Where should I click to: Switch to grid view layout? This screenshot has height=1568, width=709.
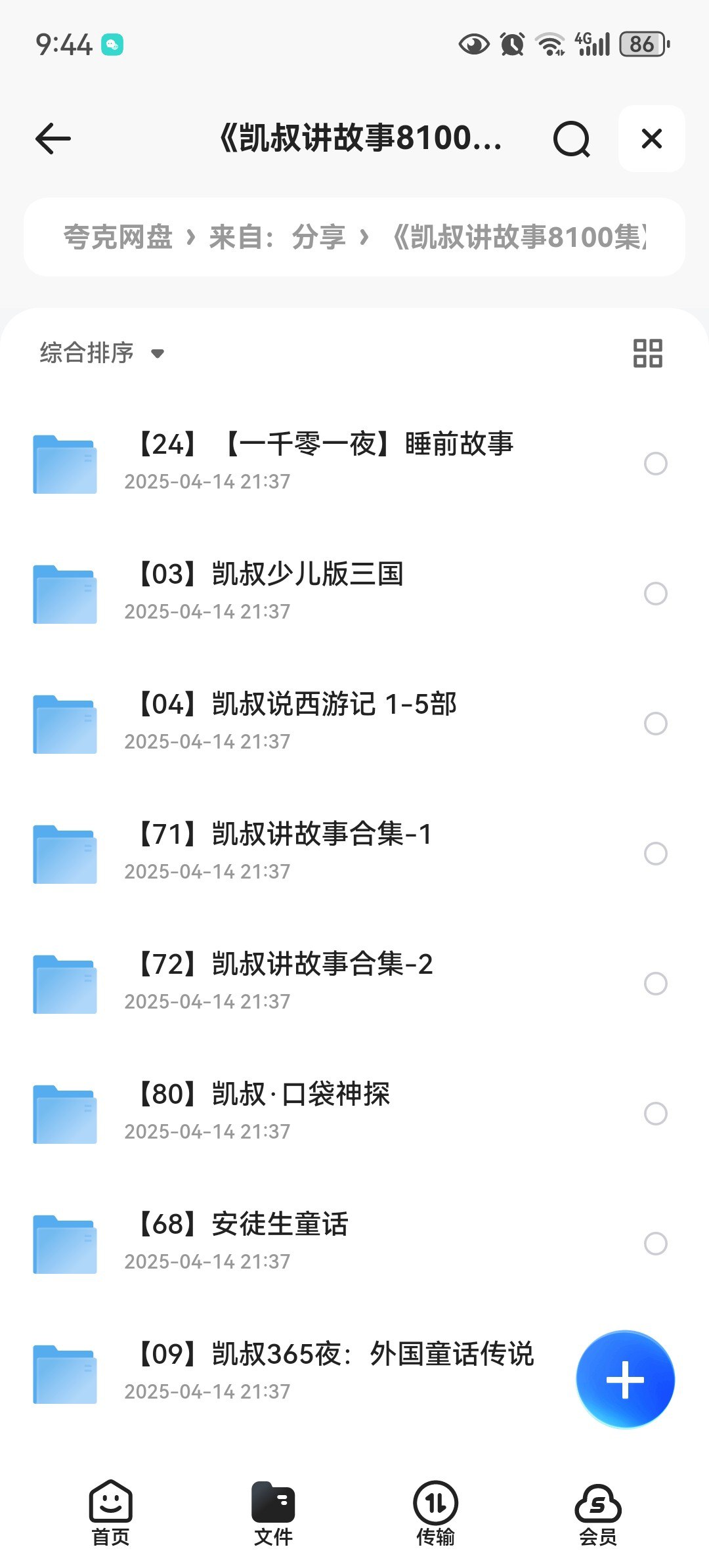(x=649, y=353)
